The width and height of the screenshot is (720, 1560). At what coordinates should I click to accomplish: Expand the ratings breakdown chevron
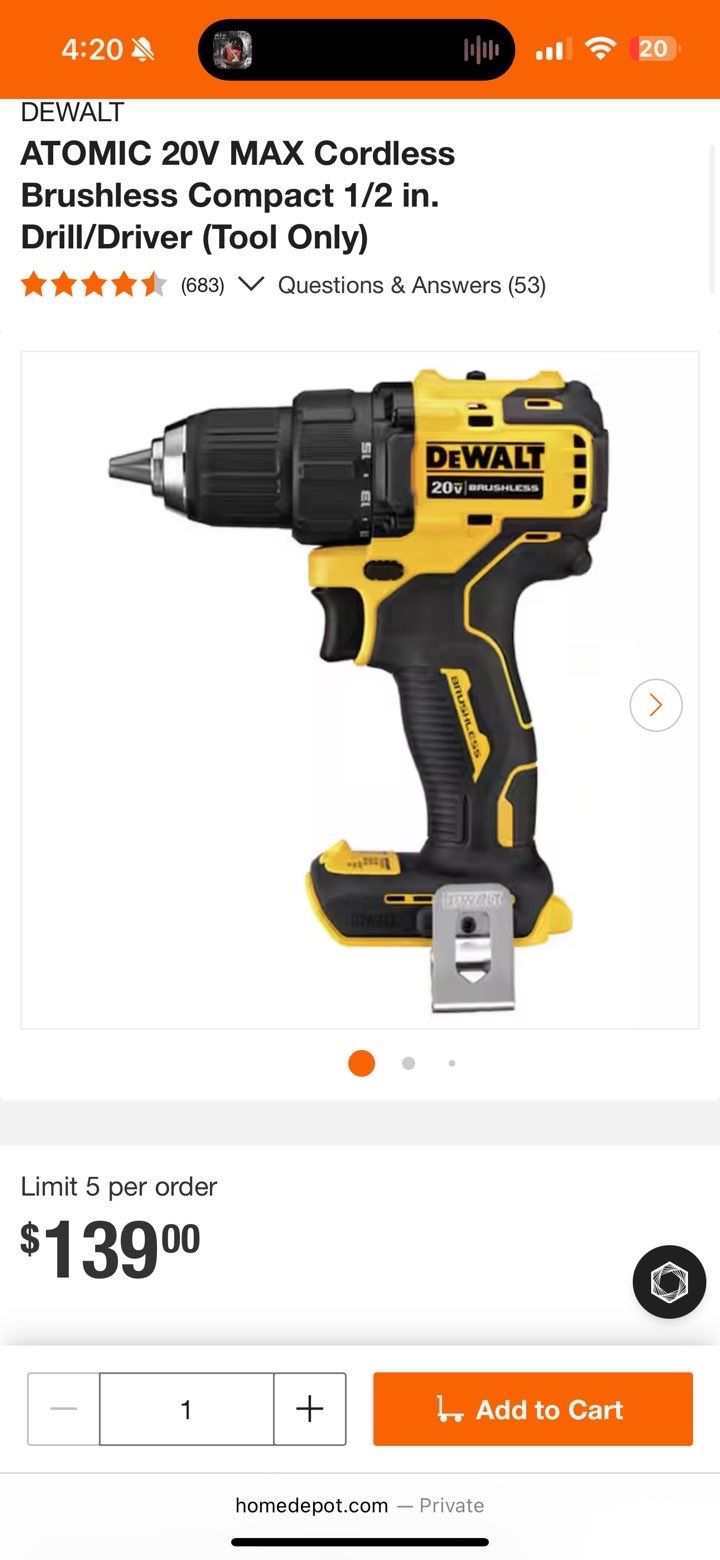coord(251,284)
